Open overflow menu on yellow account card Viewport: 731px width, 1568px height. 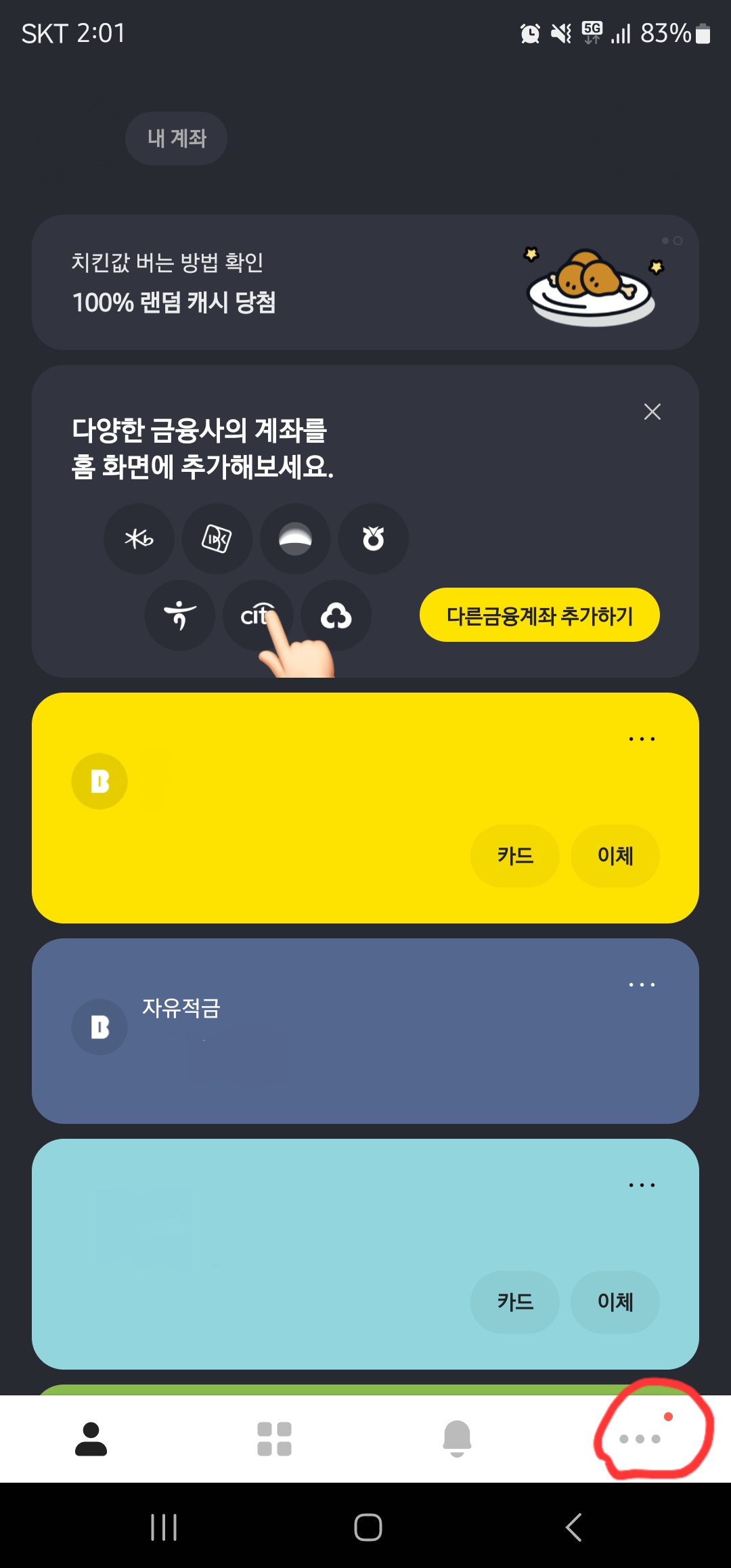(x=641, y=739)
